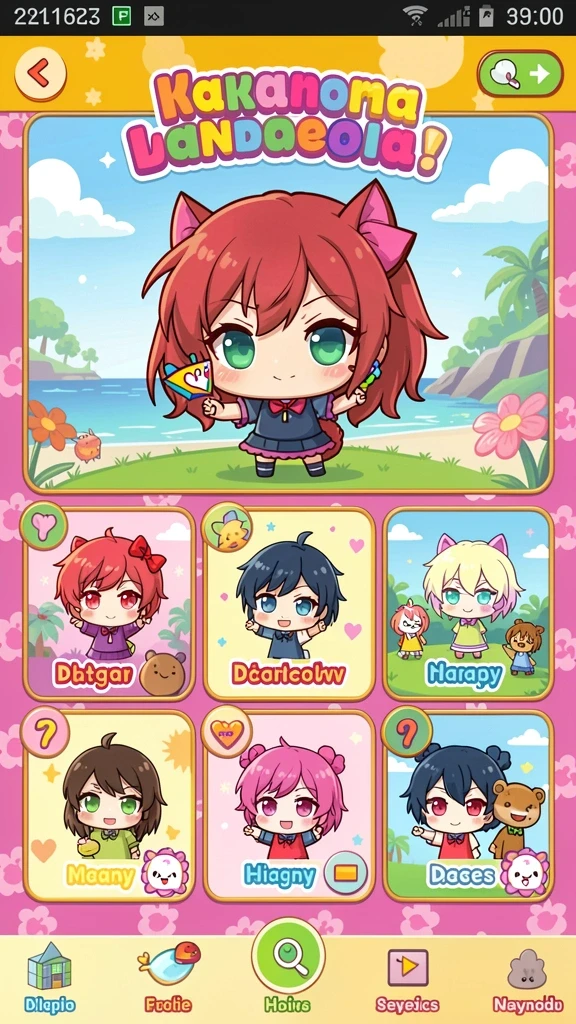Select the Dbtgar character card
Viewport: 576px width, 1024px height.
point(109,603)
